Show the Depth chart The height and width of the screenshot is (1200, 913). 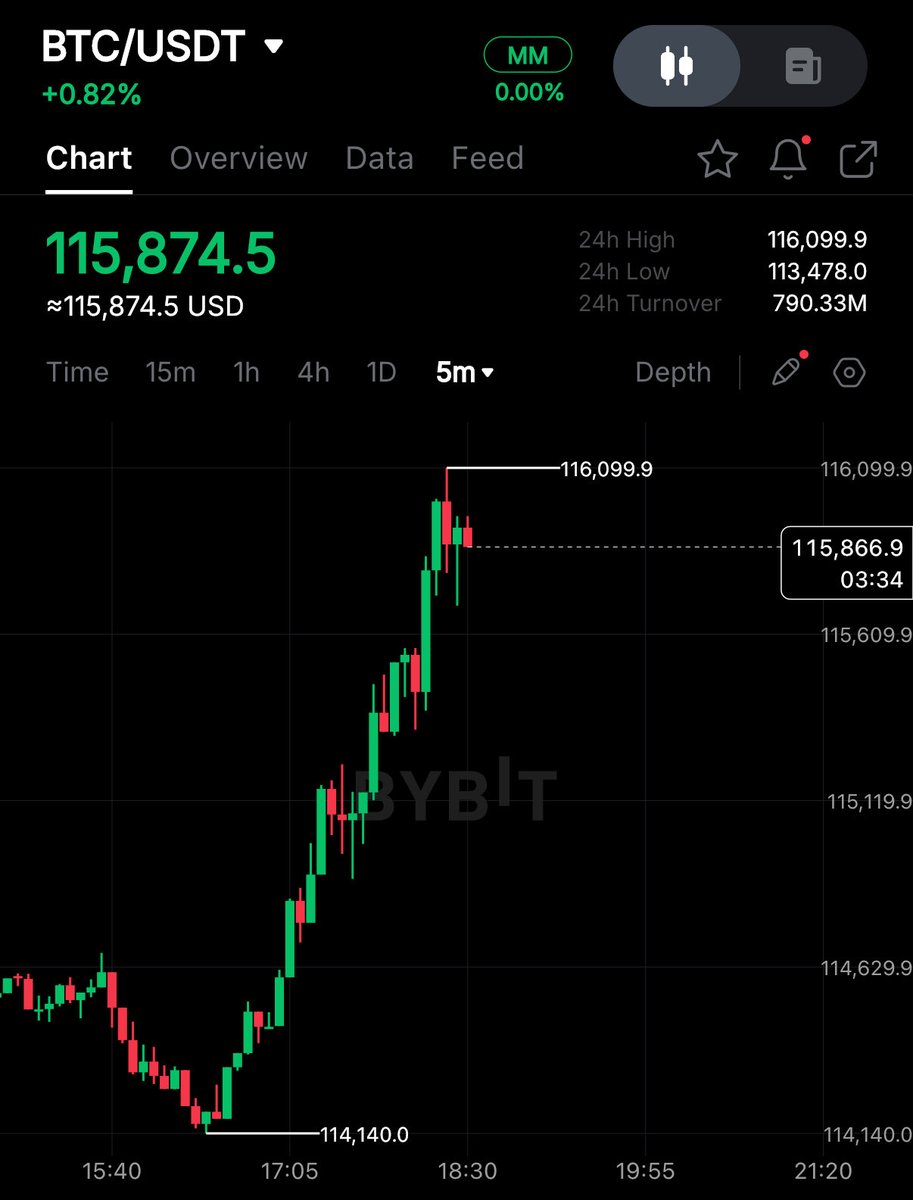[x=673, y=372]
